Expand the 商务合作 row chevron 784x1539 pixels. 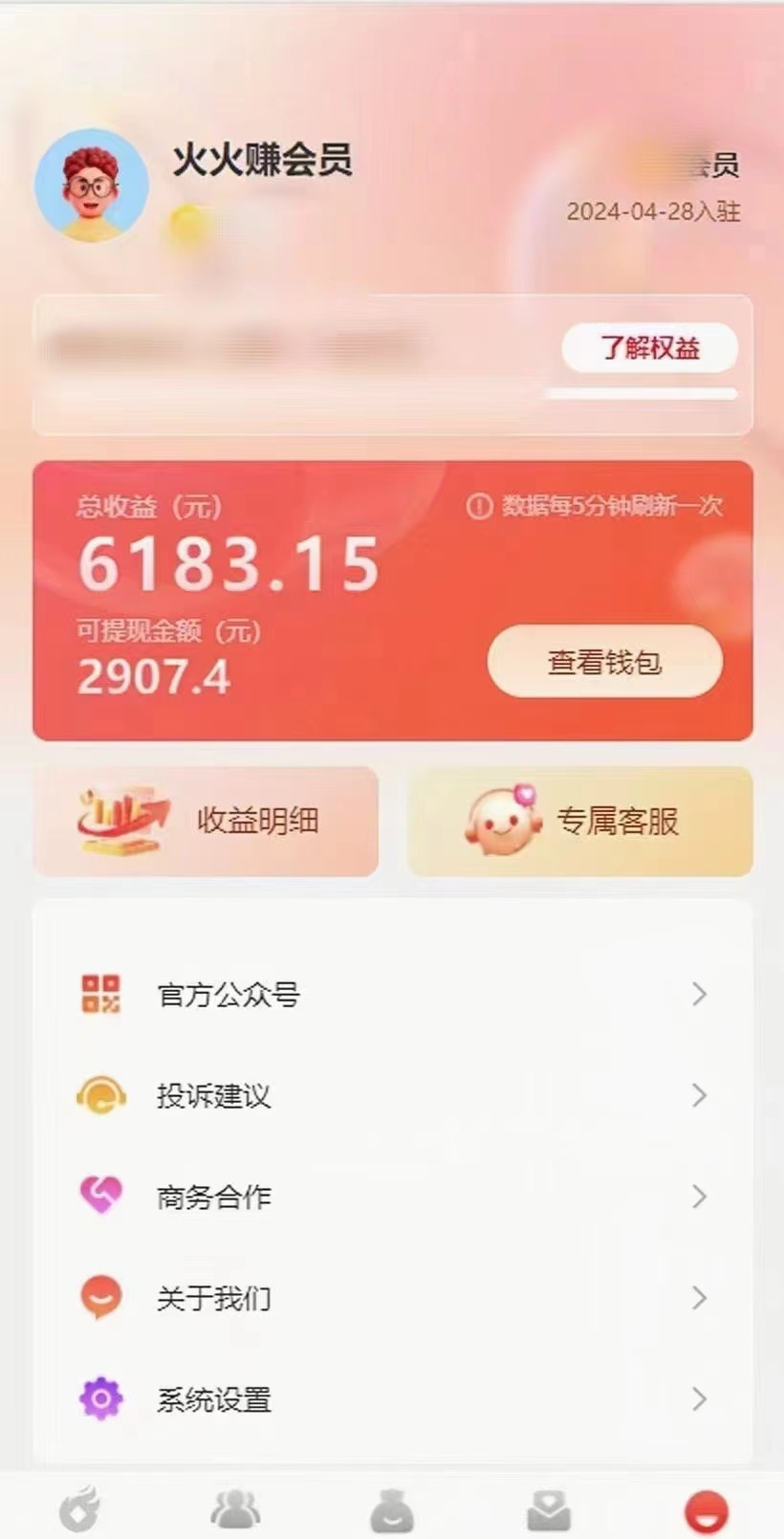701,1198
